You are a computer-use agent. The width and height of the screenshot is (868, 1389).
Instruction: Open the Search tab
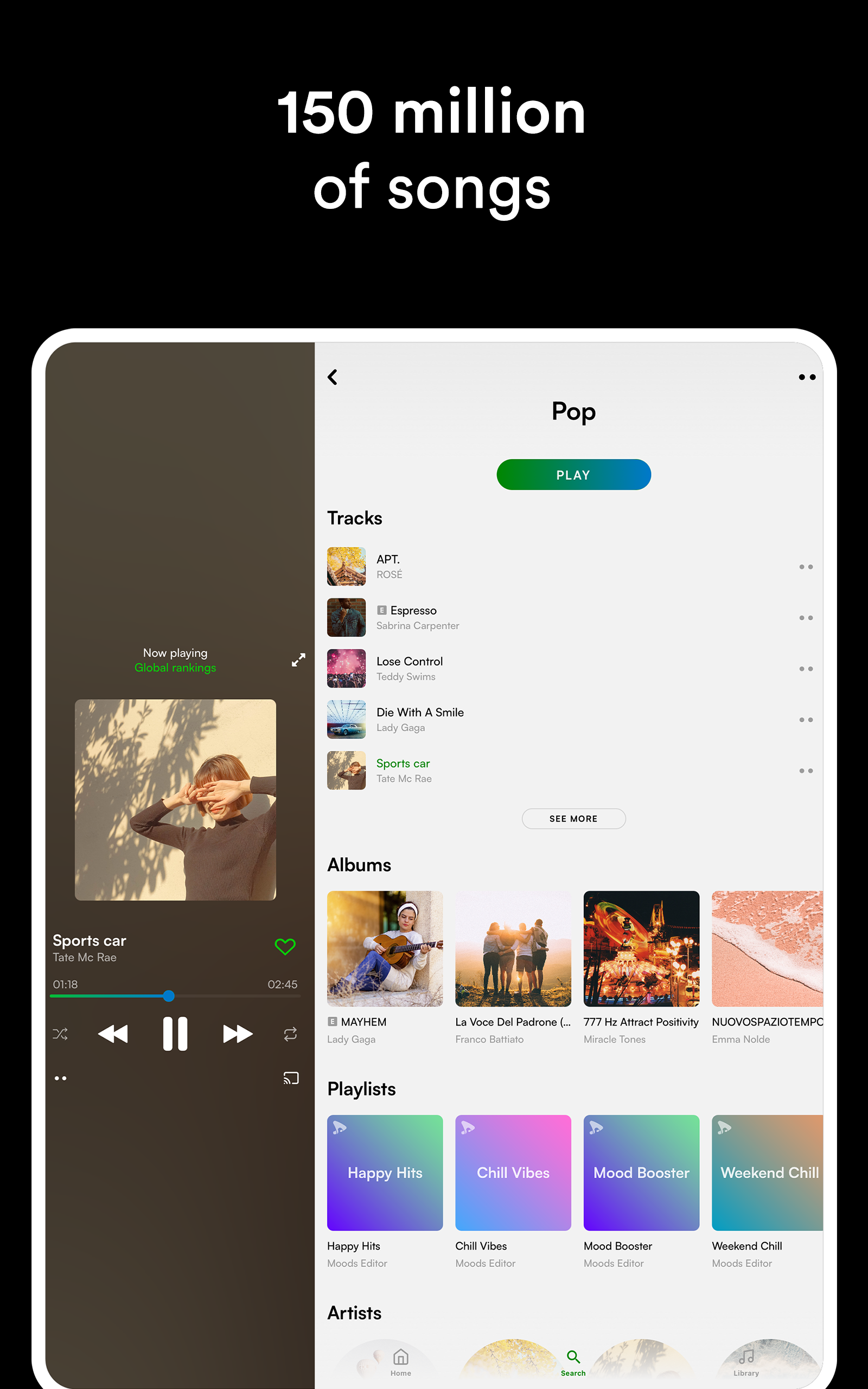pos(573,1359)
